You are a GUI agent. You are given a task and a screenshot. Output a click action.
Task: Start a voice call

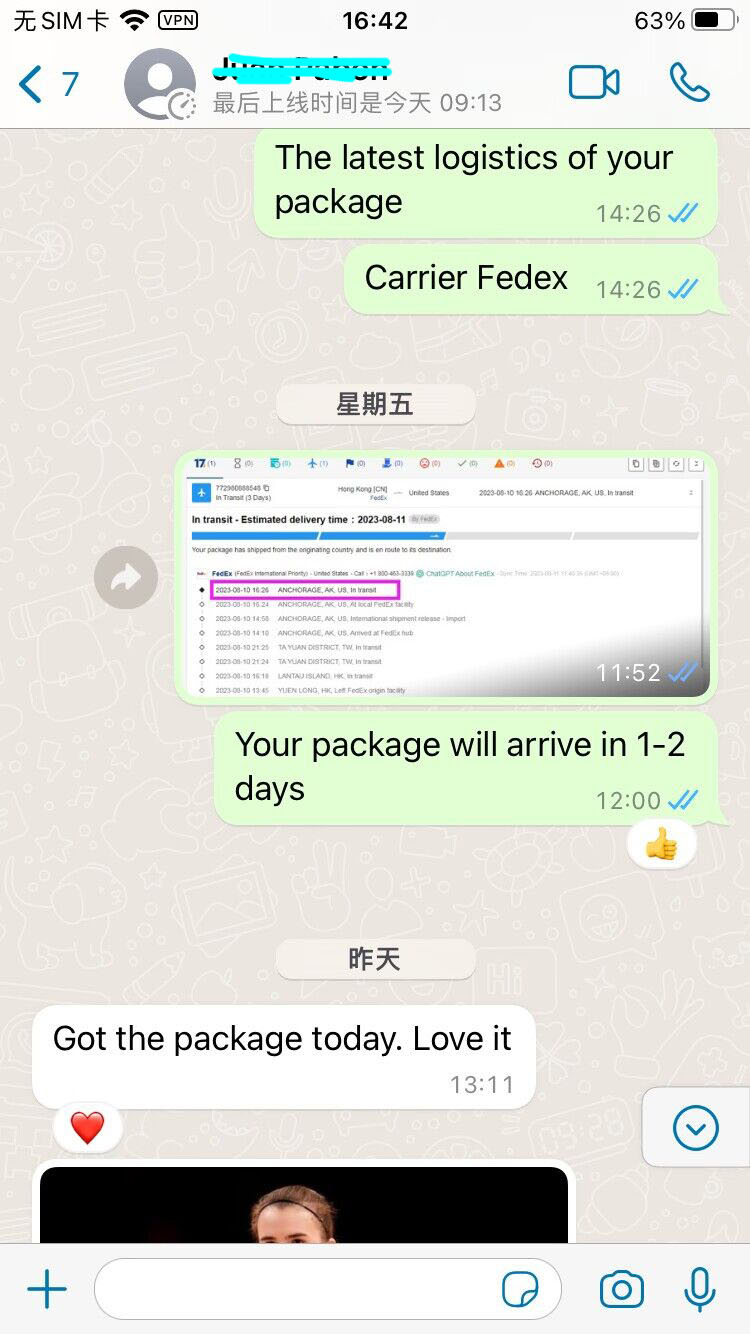tap(689, 83)
